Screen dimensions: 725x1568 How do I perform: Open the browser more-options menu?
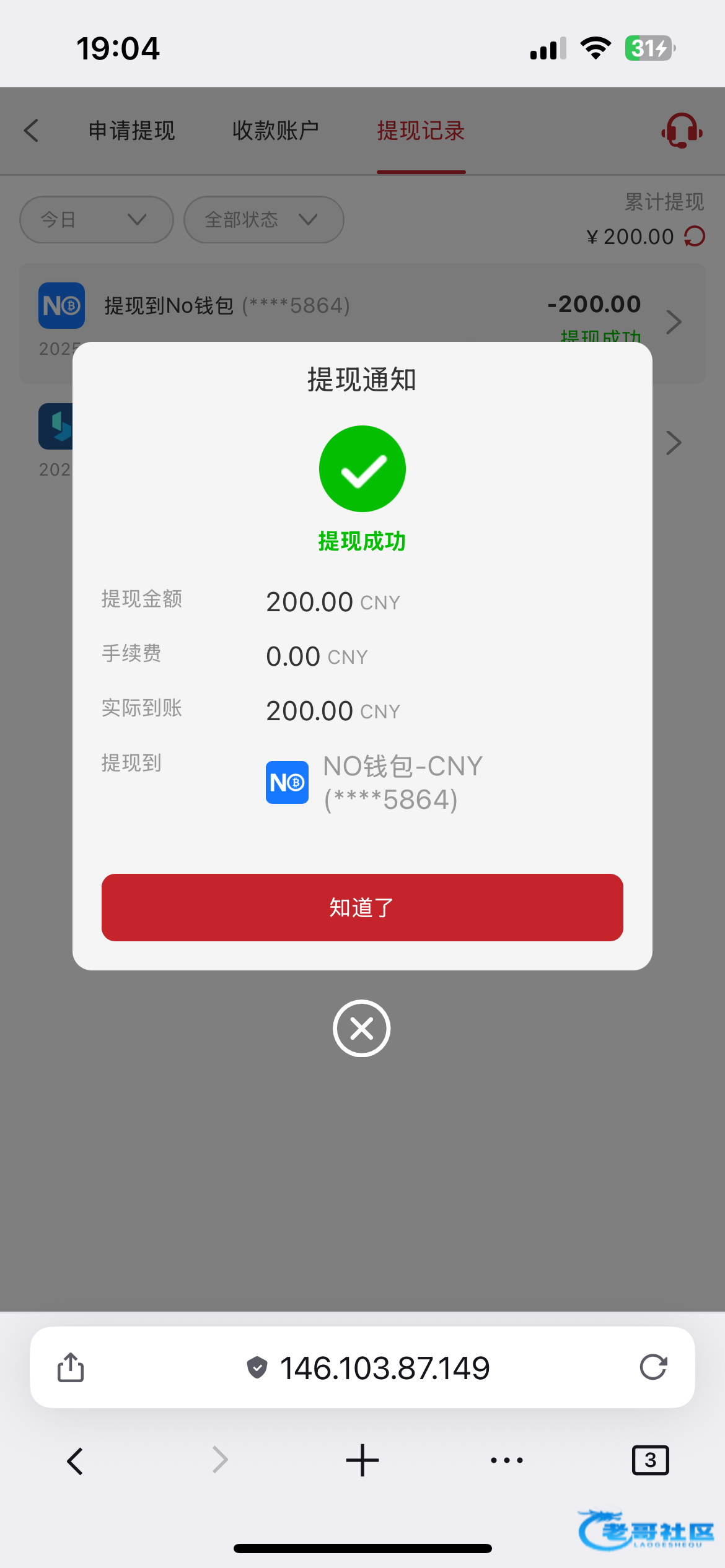tap(506, 1460)
